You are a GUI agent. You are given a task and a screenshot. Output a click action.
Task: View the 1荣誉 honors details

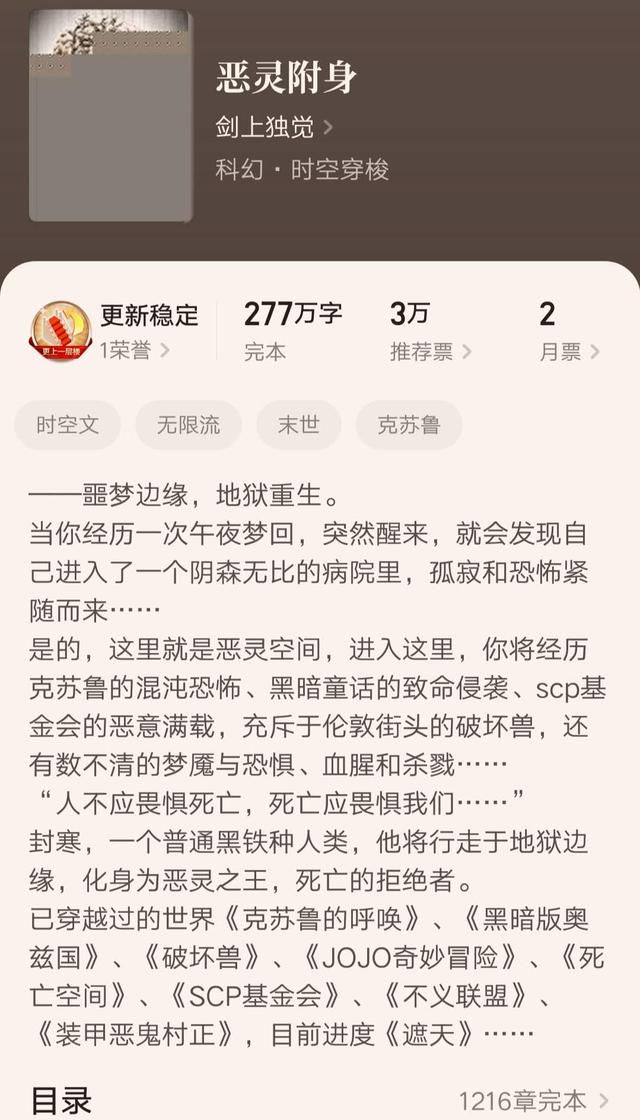point(134,351)
